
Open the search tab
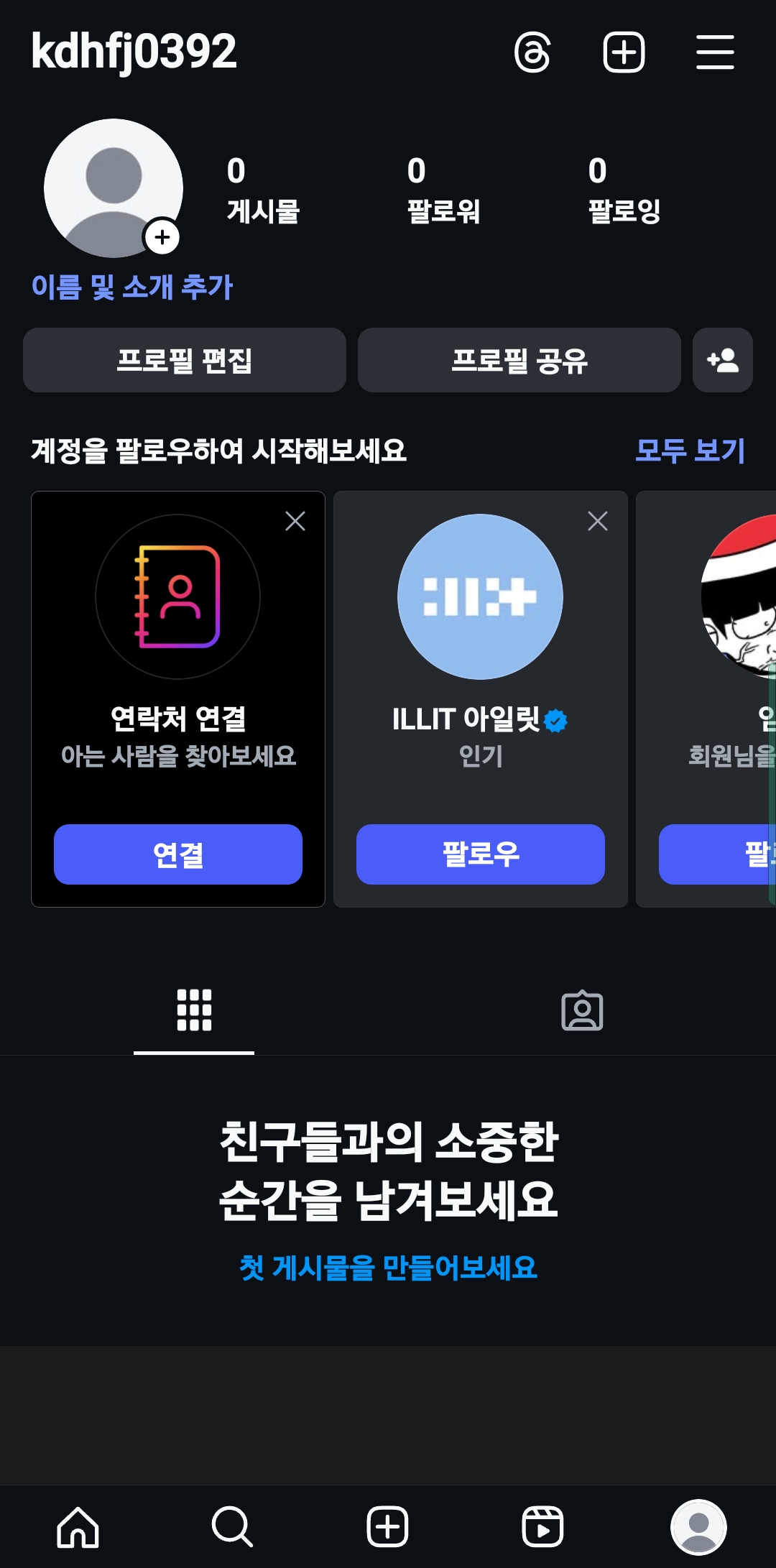(x=232, y=1527)
